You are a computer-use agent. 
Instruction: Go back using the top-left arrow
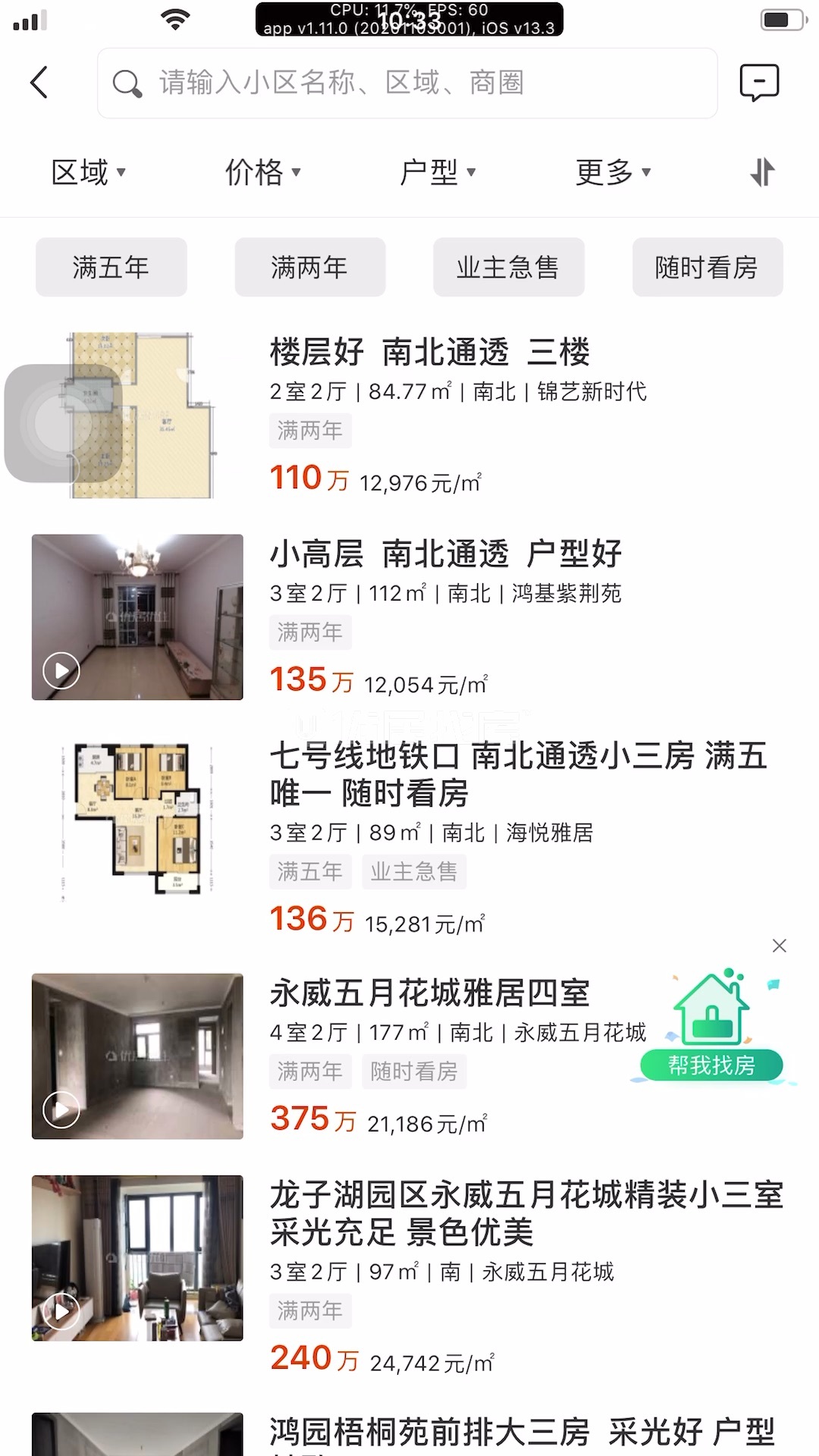pos(39,83)
